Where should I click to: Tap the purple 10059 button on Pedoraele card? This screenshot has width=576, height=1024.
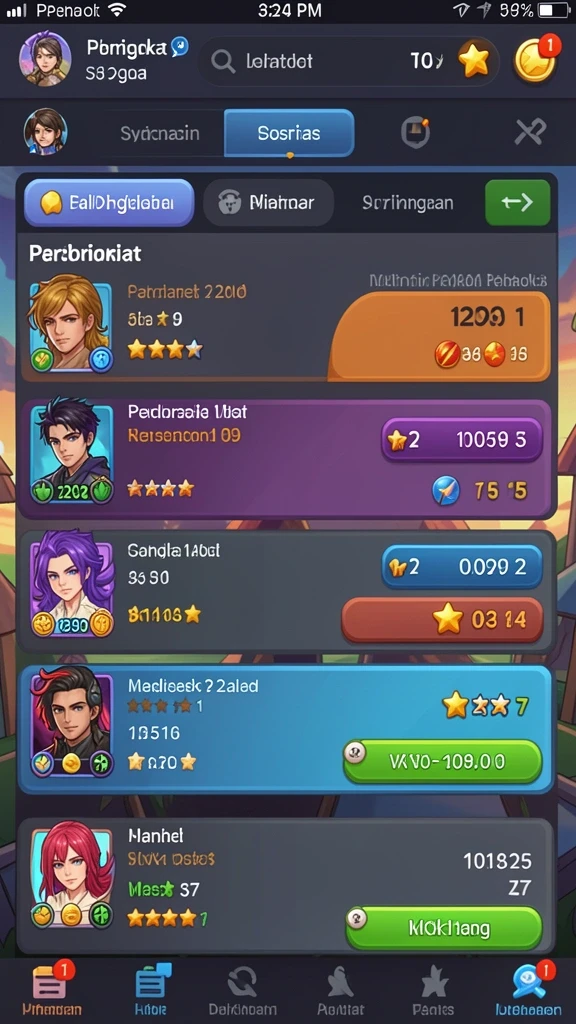(x=462, y=440)
